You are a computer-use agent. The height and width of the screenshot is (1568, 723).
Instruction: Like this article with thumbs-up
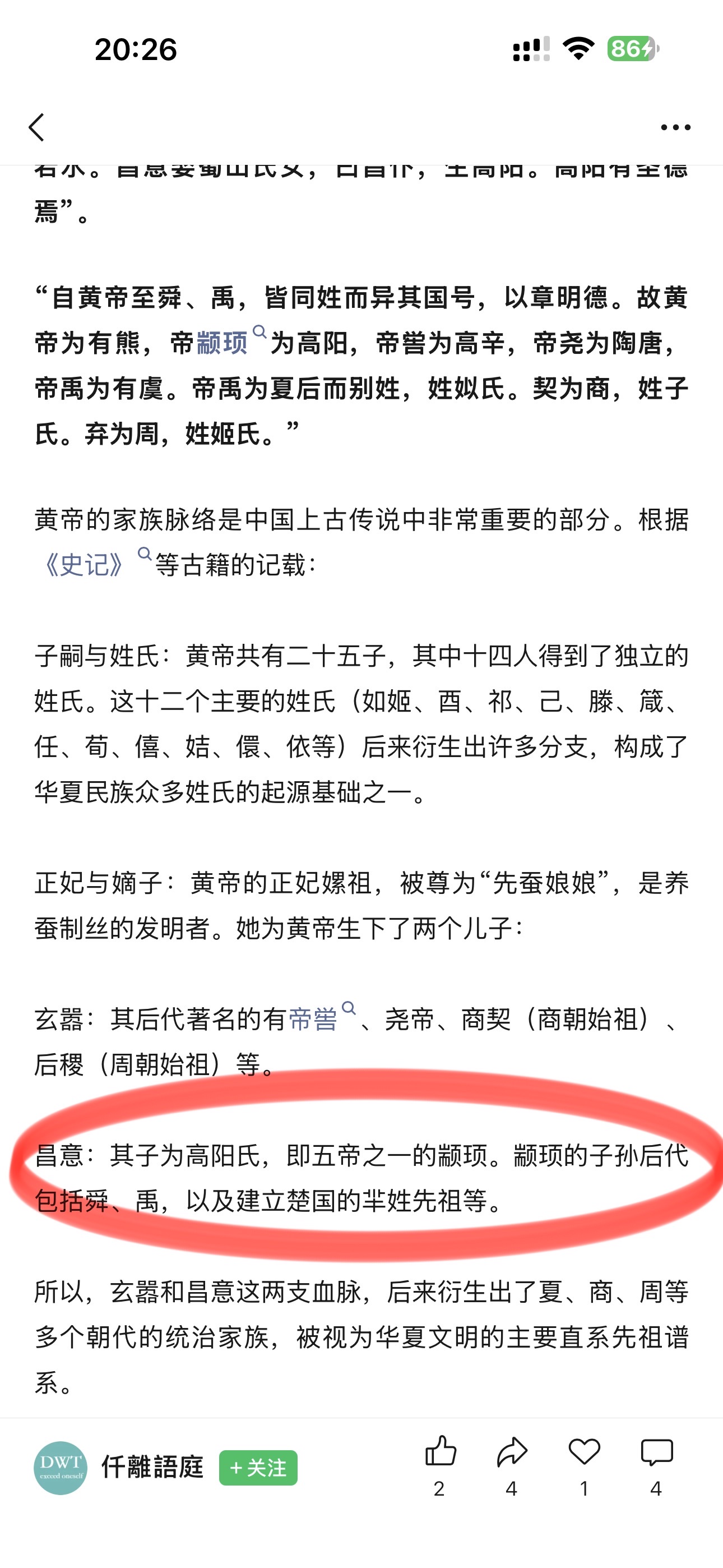[440, 1452]
